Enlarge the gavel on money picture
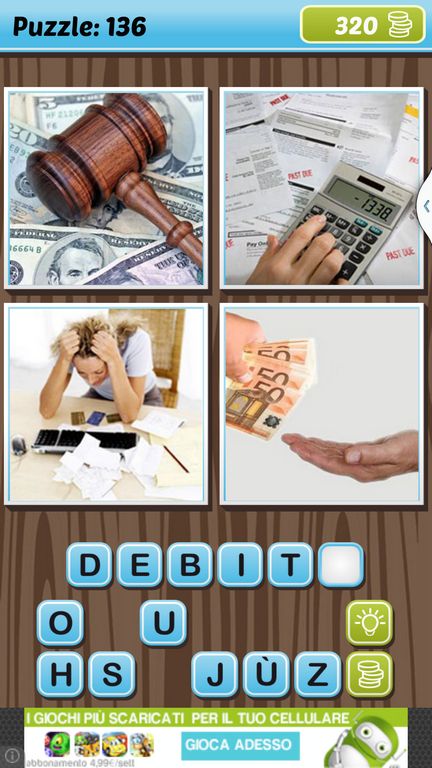The width and height of the screenshot is (432, 768). (106, 189)
